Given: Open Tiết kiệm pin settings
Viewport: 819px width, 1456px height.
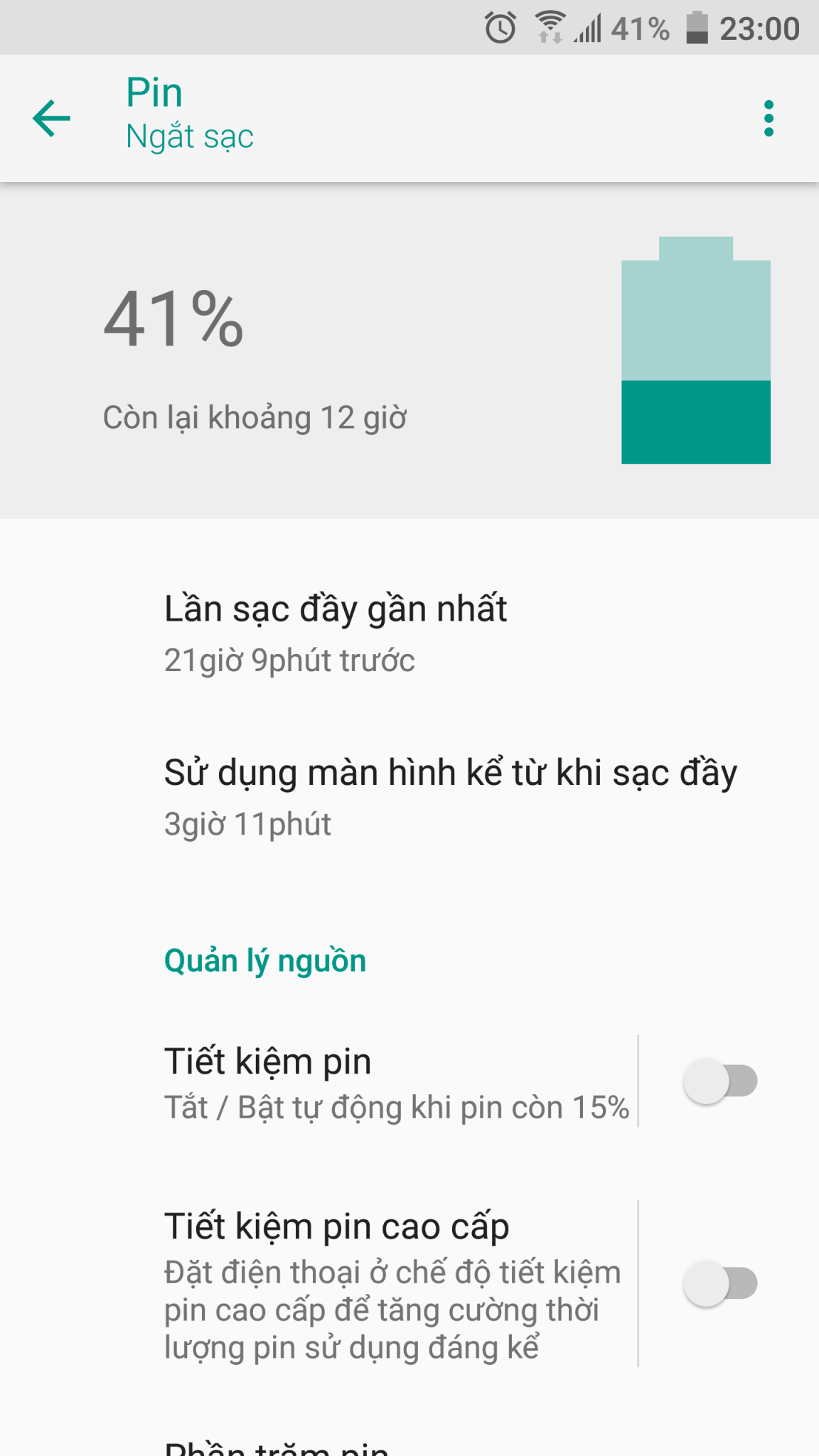Looking at the screenshot, I should click(x=395, y=1082).
